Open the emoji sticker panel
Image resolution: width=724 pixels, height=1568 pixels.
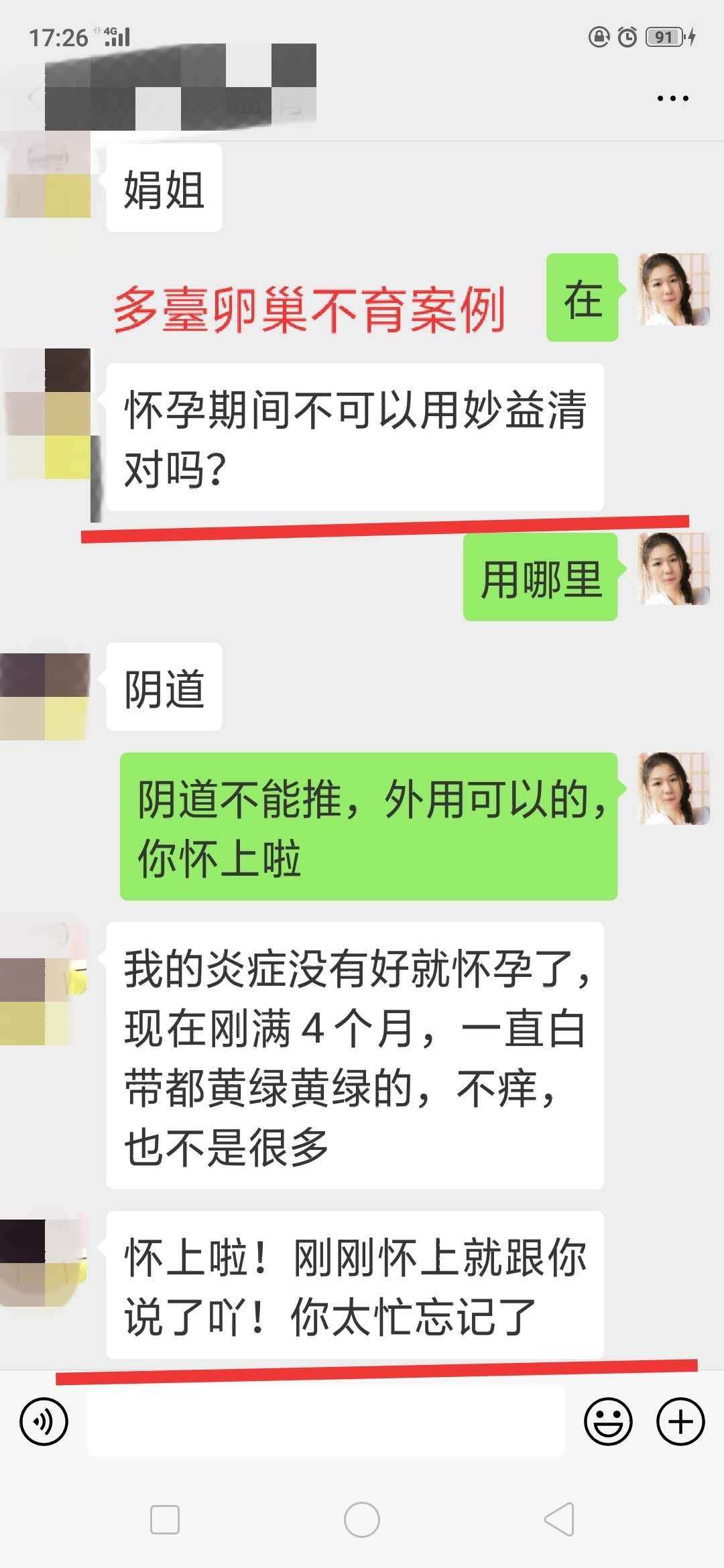pos(608,1421)
